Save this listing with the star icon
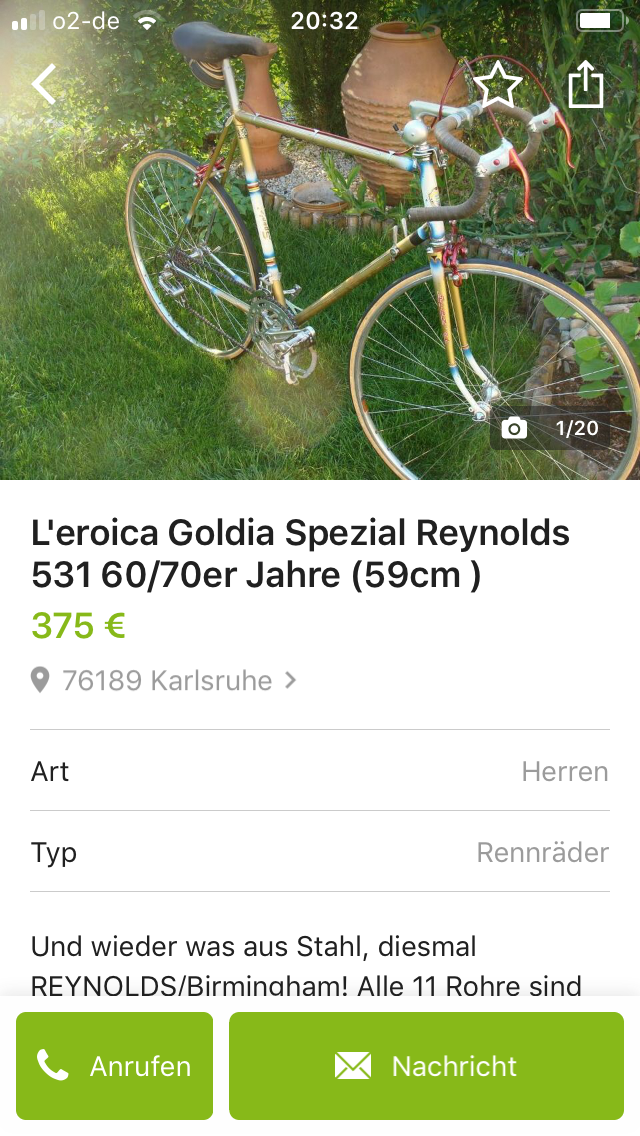640x1136 pixels. [x=497, y=85]
